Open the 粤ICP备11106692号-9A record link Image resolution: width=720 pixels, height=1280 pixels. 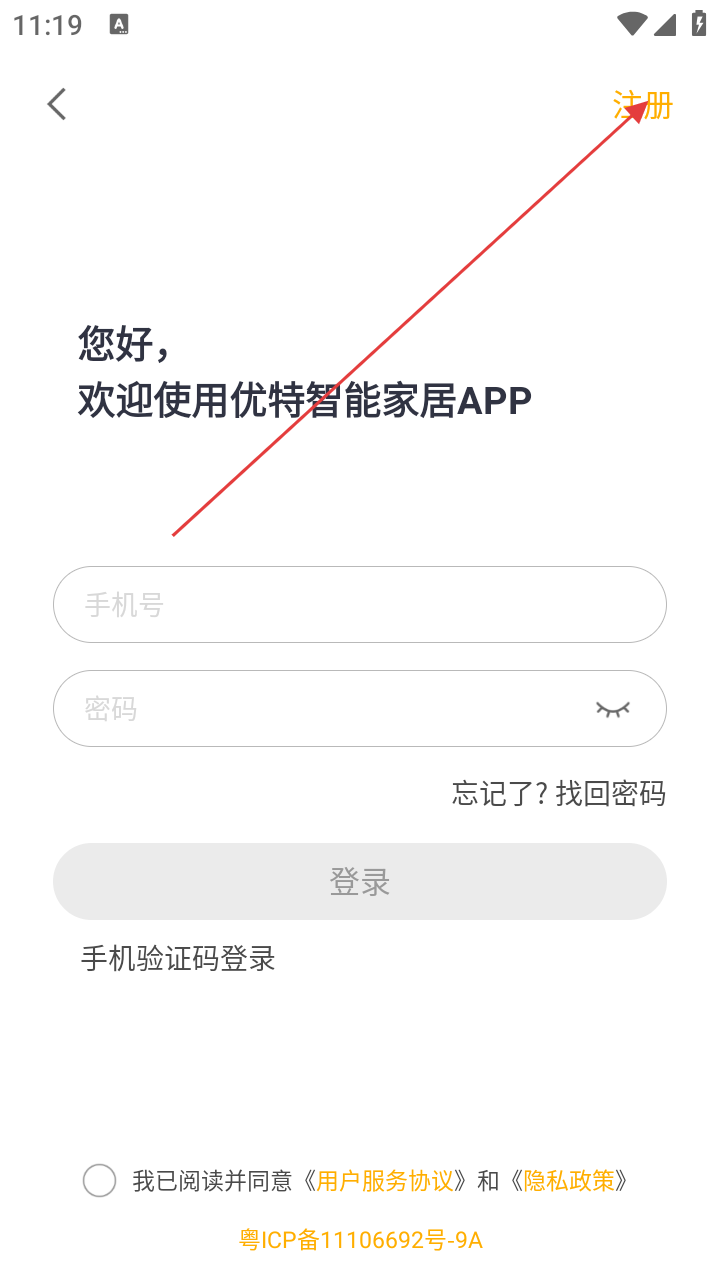(x=360, y=1241)
